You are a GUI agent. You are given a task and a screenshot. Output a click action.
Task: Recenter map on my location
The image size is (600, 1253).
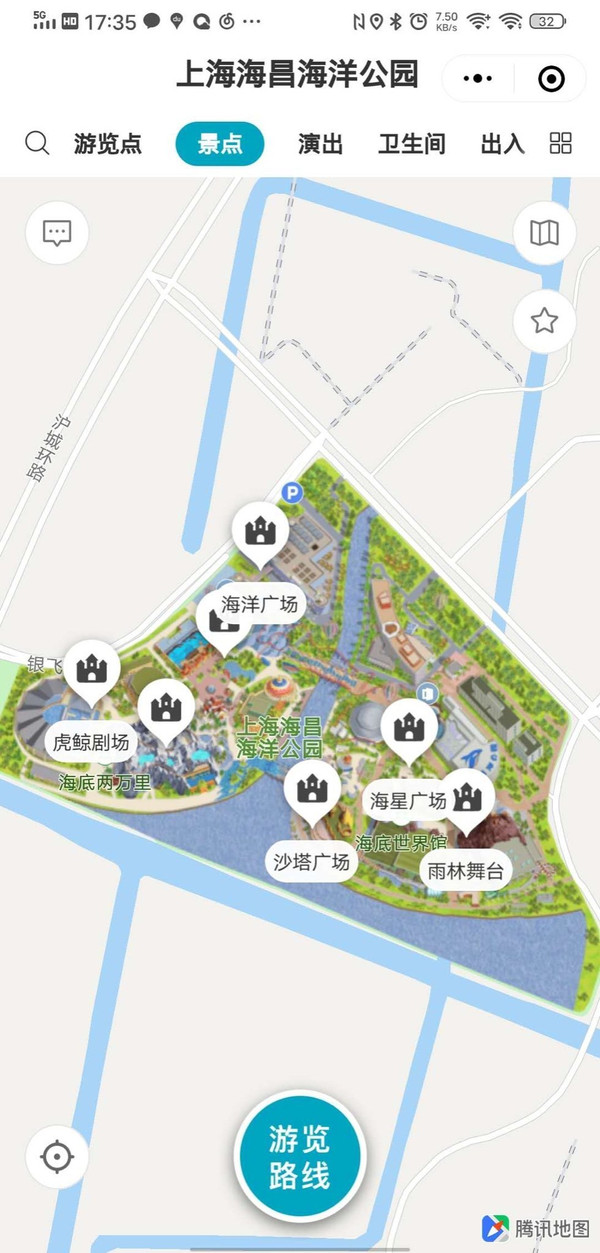click(x=57, y=1157)
